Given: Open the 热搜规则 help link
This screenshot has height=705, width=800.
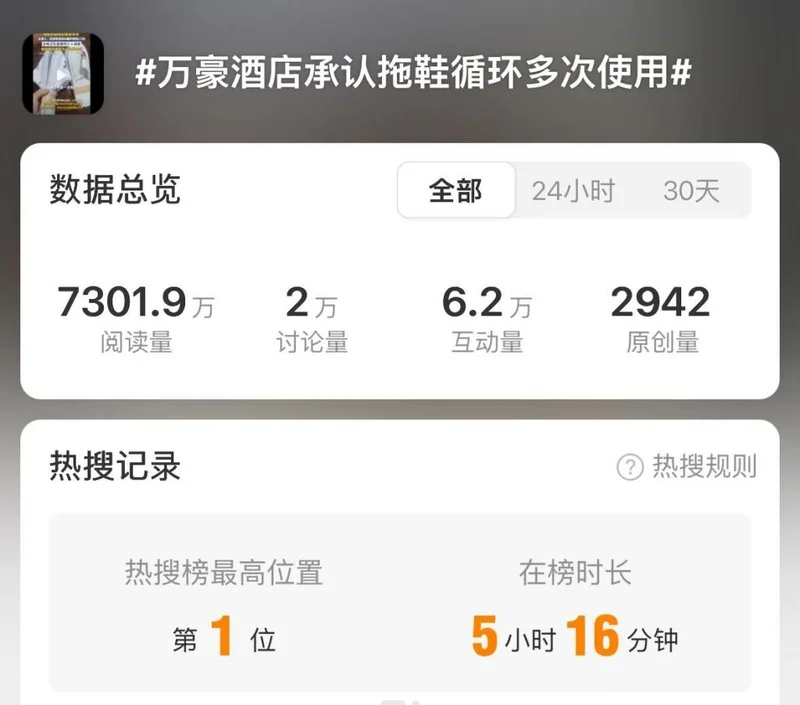Looking at the screenshot, I should (x=687, y=466).
